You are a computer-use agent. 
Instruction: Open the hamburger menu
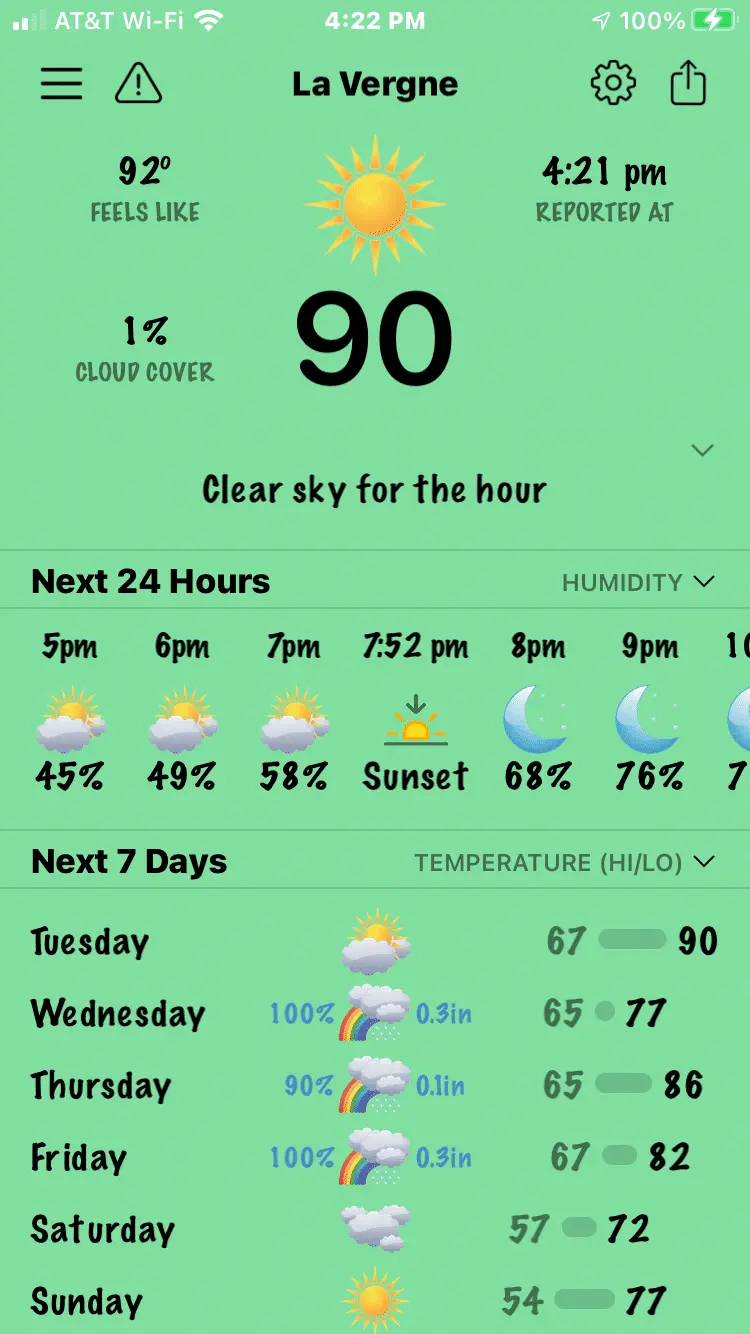61,84
